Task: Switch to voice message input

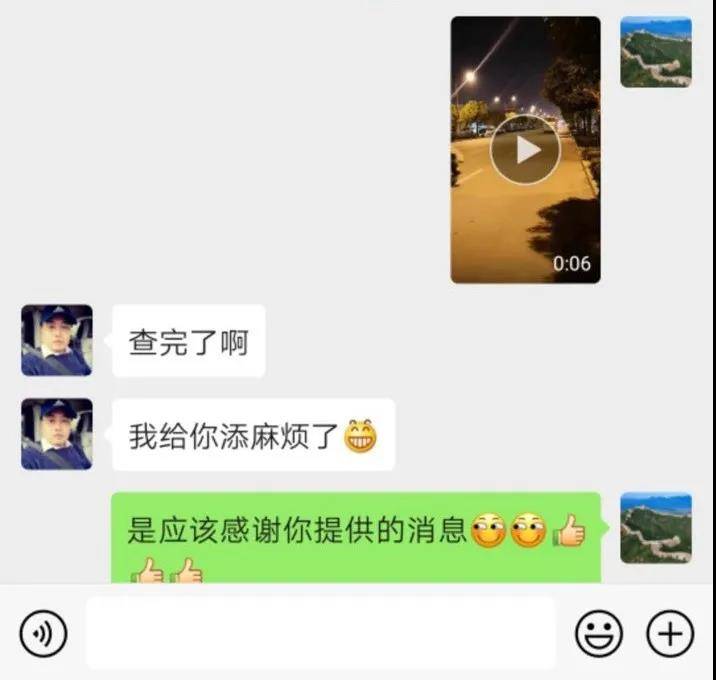Action: tap(44, 632)
